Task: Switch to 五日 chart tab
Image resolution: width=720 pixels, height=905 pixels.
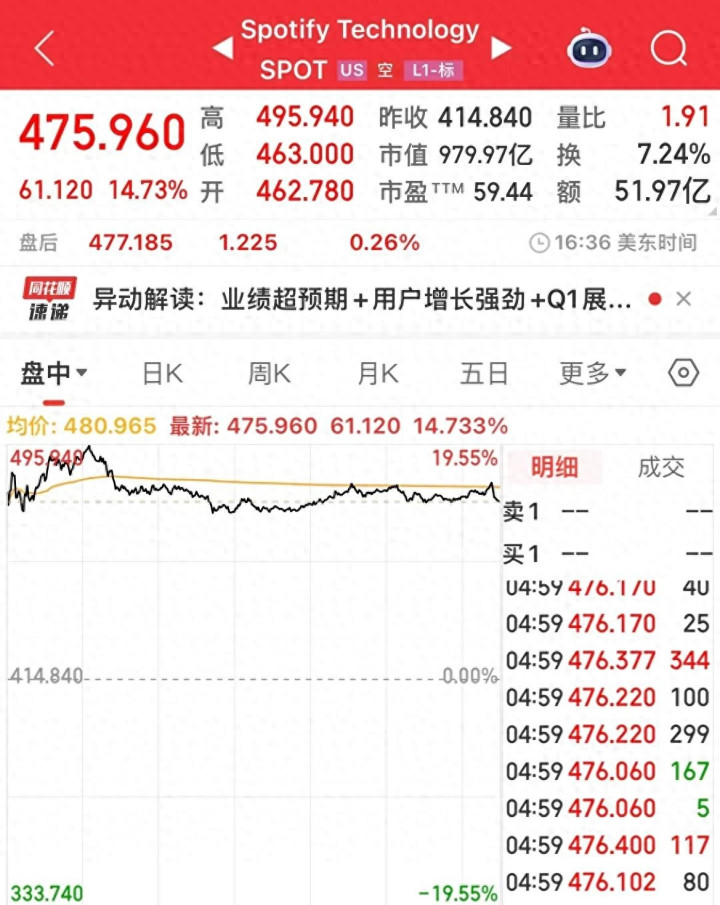Action: click(484, 374)
